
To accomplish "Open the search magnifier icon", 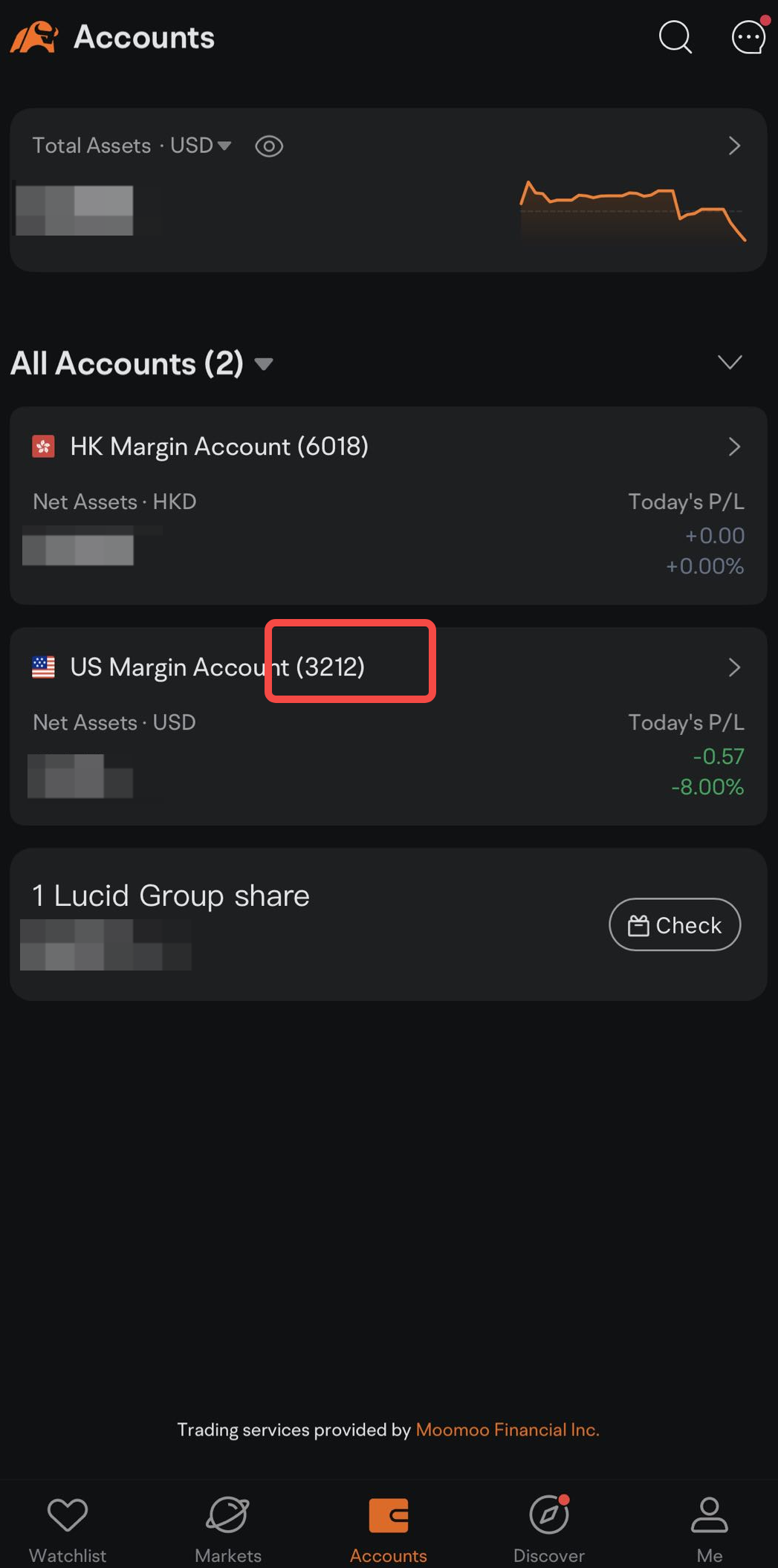I will tap(675, 37).
